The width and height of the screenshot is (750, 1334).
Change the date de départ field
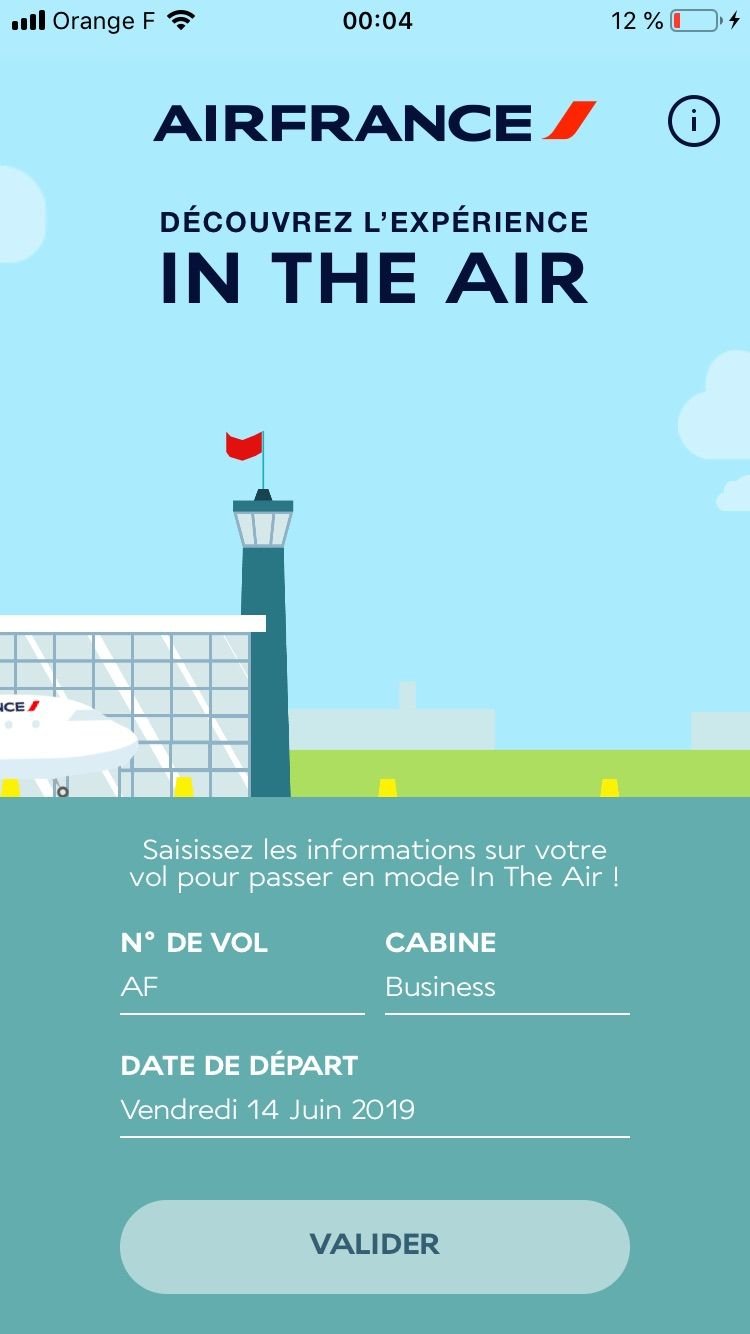click(374, 1109)
